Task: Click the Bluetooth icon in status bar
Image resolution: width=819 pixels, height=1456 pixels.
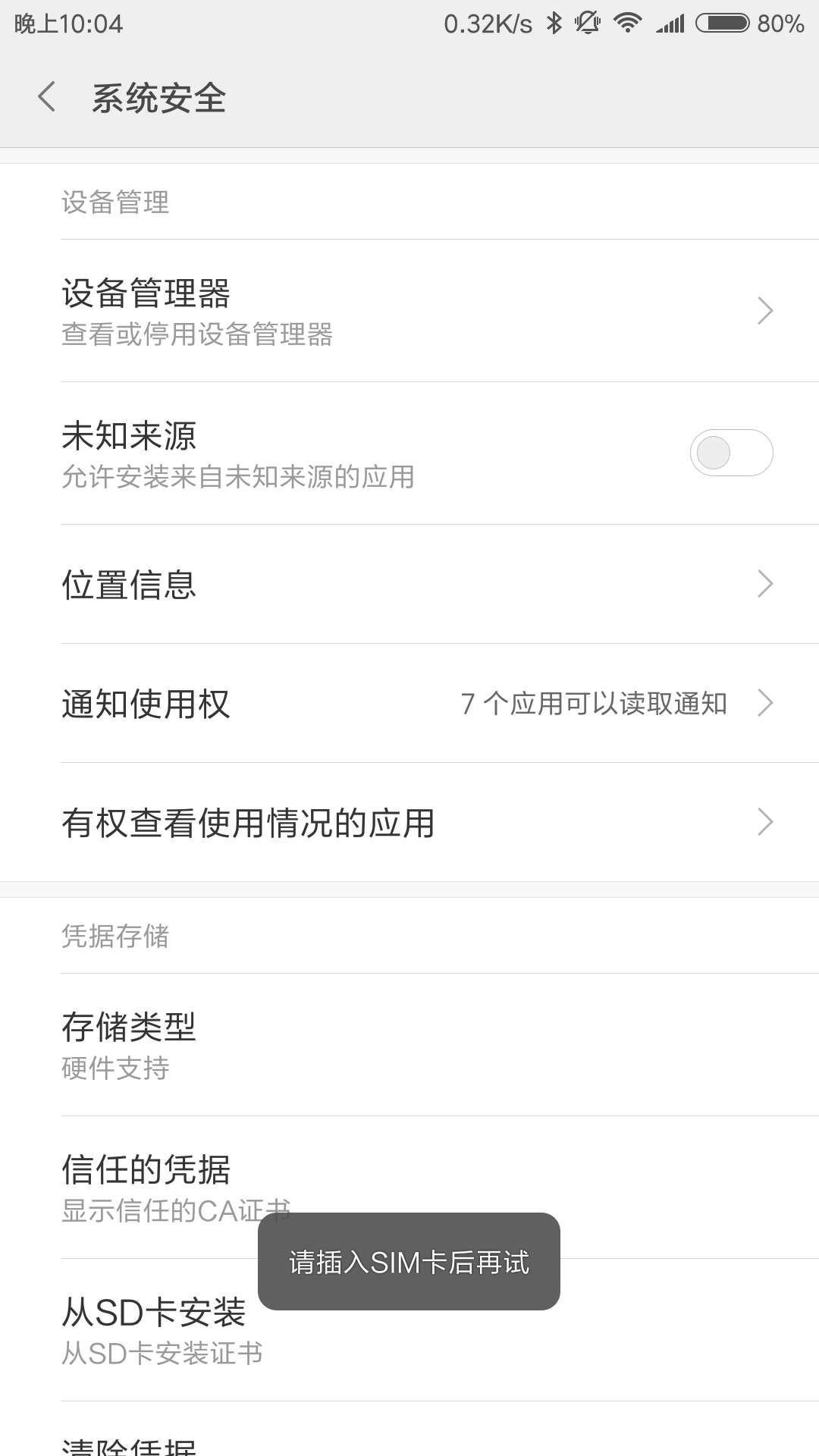Action: [x=554, y=23]
